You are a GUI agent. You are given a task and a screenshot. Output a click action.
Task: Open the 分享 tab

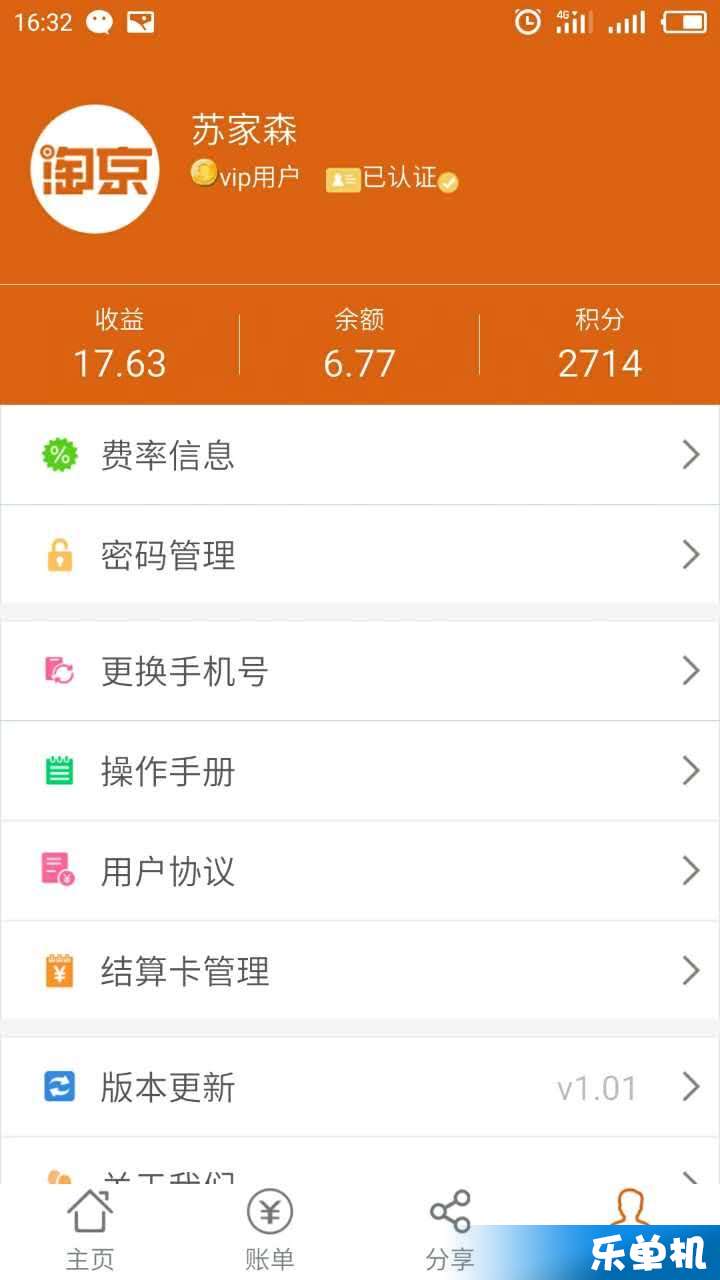pos(450,1231)
